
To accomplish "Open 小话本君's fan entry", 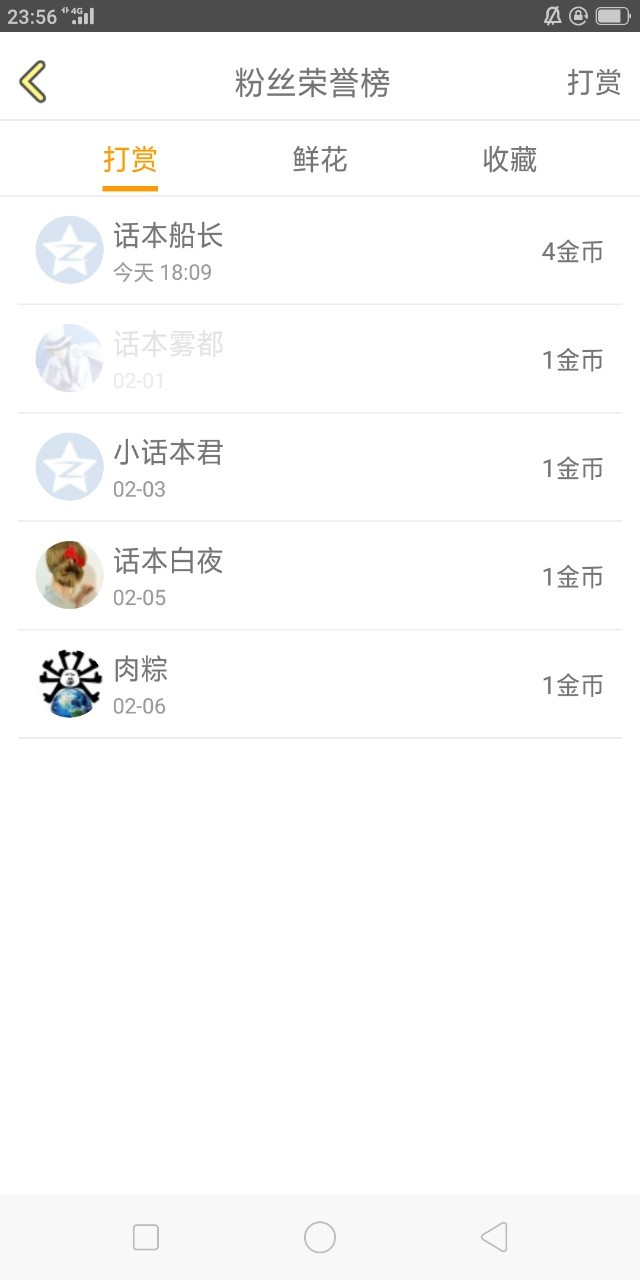I will [x=320, y=468].
